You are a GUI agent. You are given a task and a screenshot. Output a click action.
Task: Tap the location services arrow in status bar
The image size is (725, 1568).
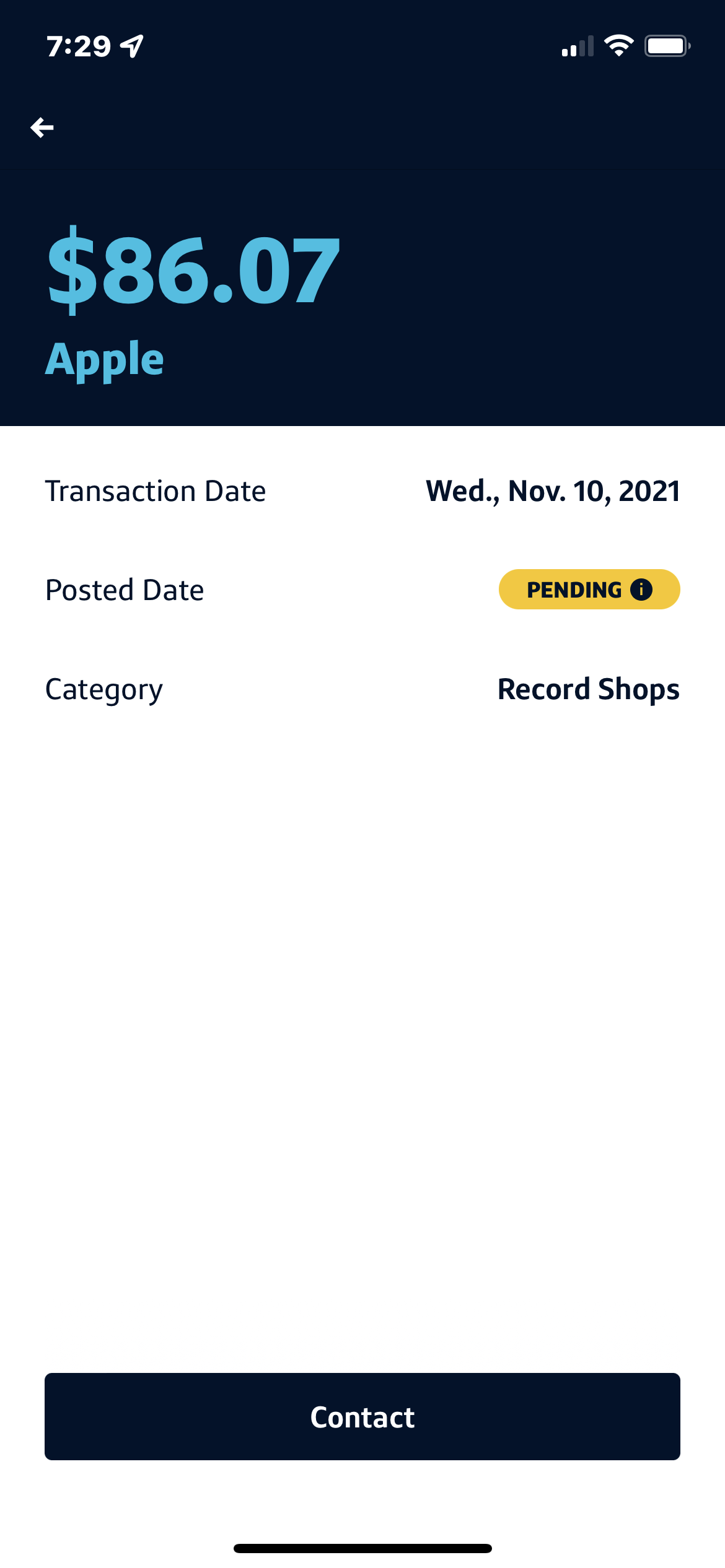point(130,44)
